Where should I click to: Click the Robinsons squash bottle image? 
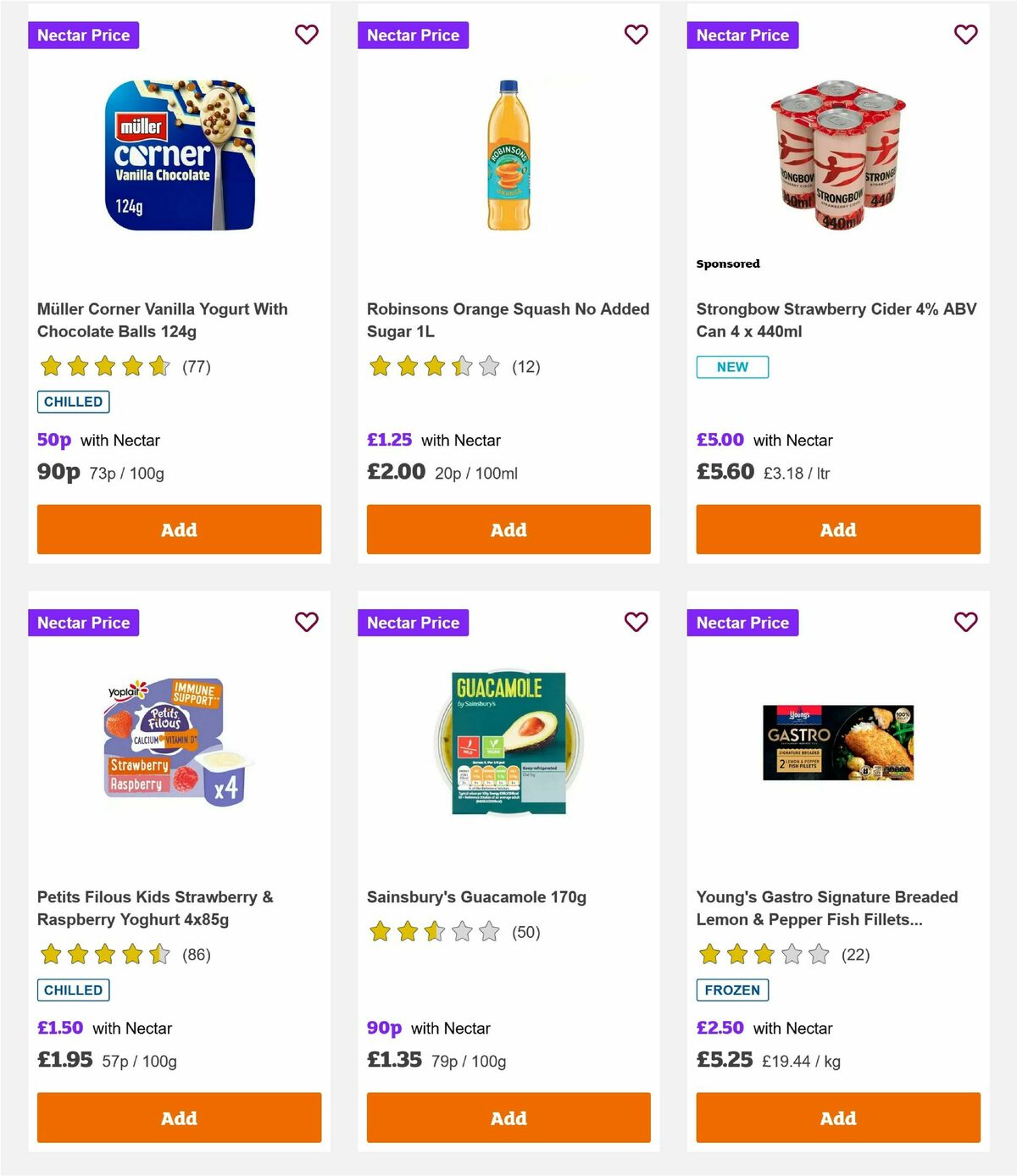508,153
